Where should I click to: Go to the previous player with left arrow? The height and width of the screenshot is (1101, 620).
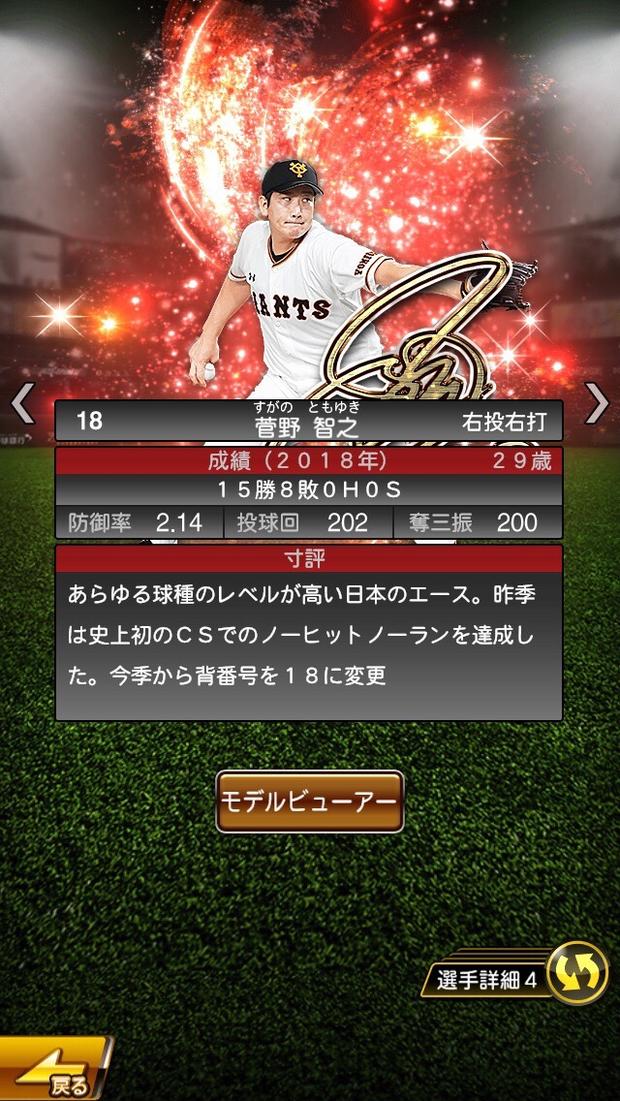pyautogui.click(x=22, y=403)
